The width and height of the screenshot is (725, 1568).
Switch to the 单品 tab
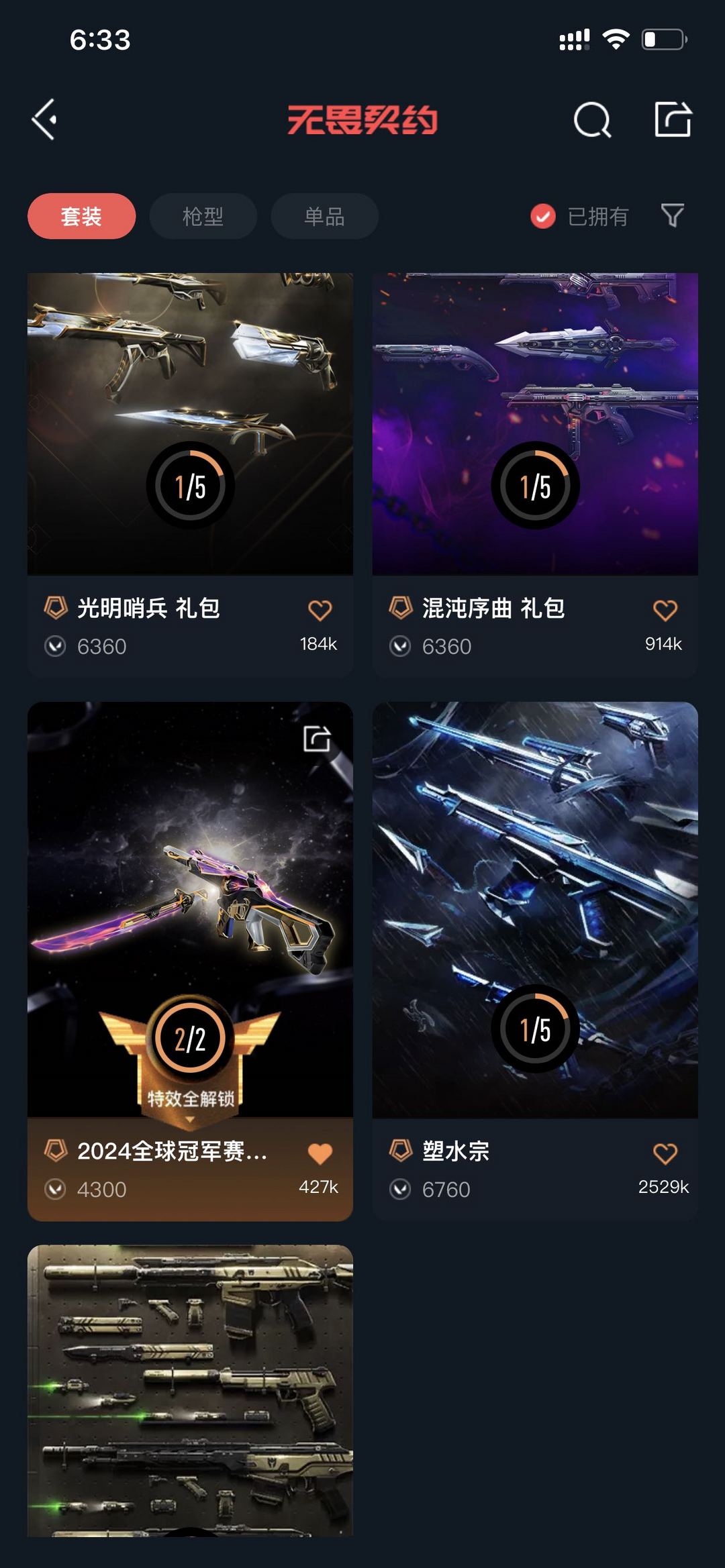(x=324, y=216)
